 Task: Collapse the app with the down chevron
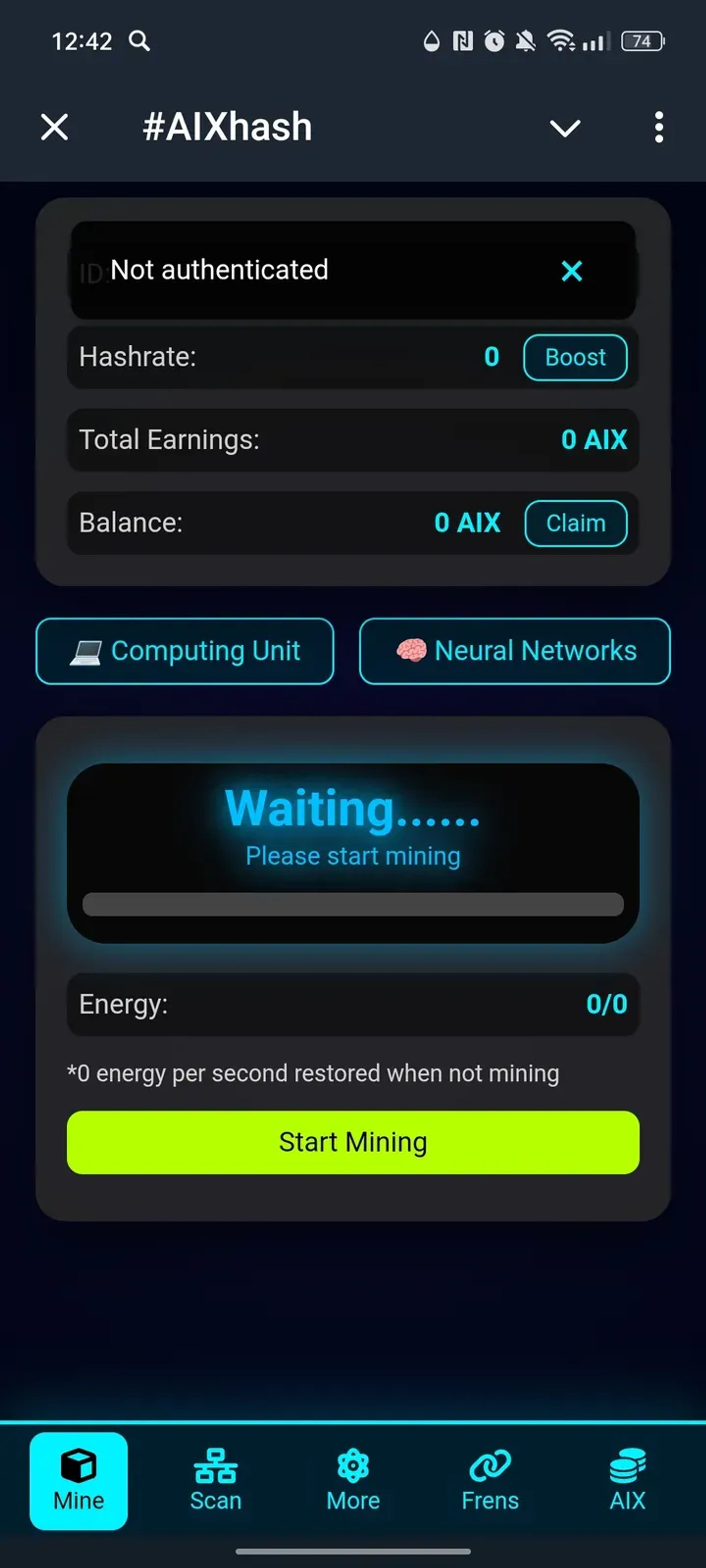point(565,128)
